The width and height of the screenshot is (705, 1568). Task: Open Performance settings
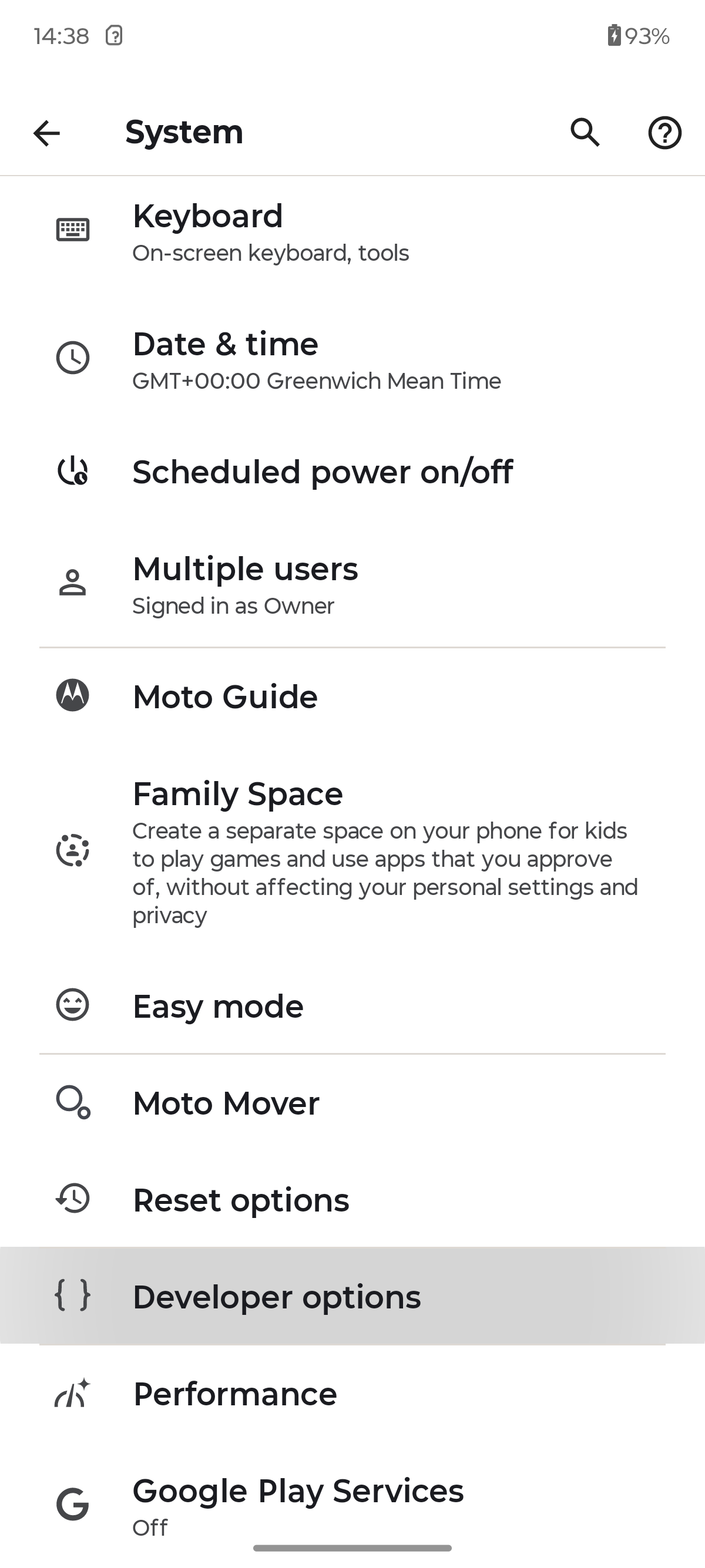352,1394
